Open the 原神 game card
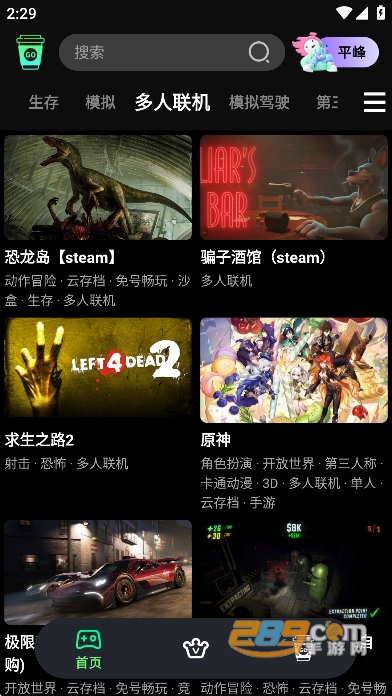Screen dimensions: 392x696 click(x=294, y=414)
